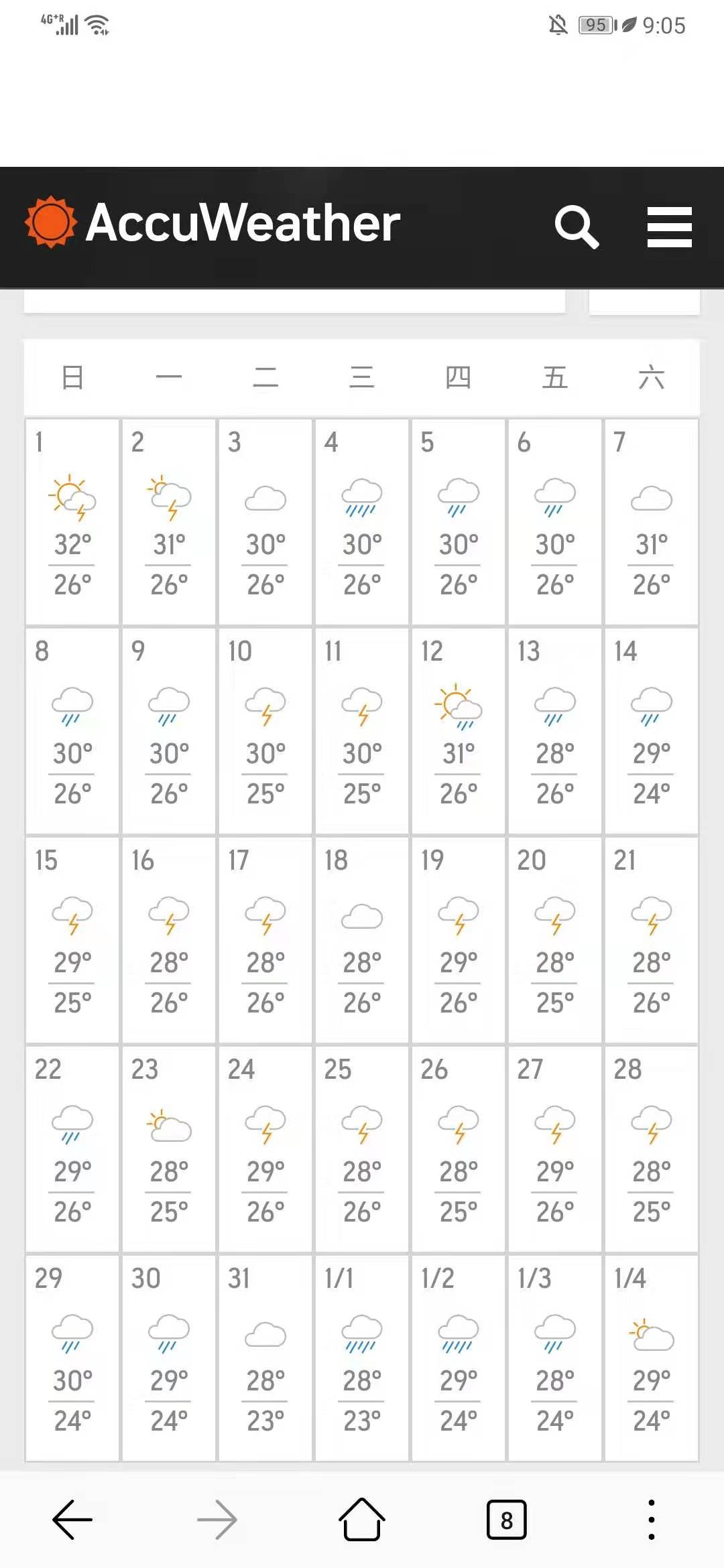This screenshot has width=724, height=1568.
Task: Go back to the previous page
Action: pyautogui.click(x=72, y=1520)
